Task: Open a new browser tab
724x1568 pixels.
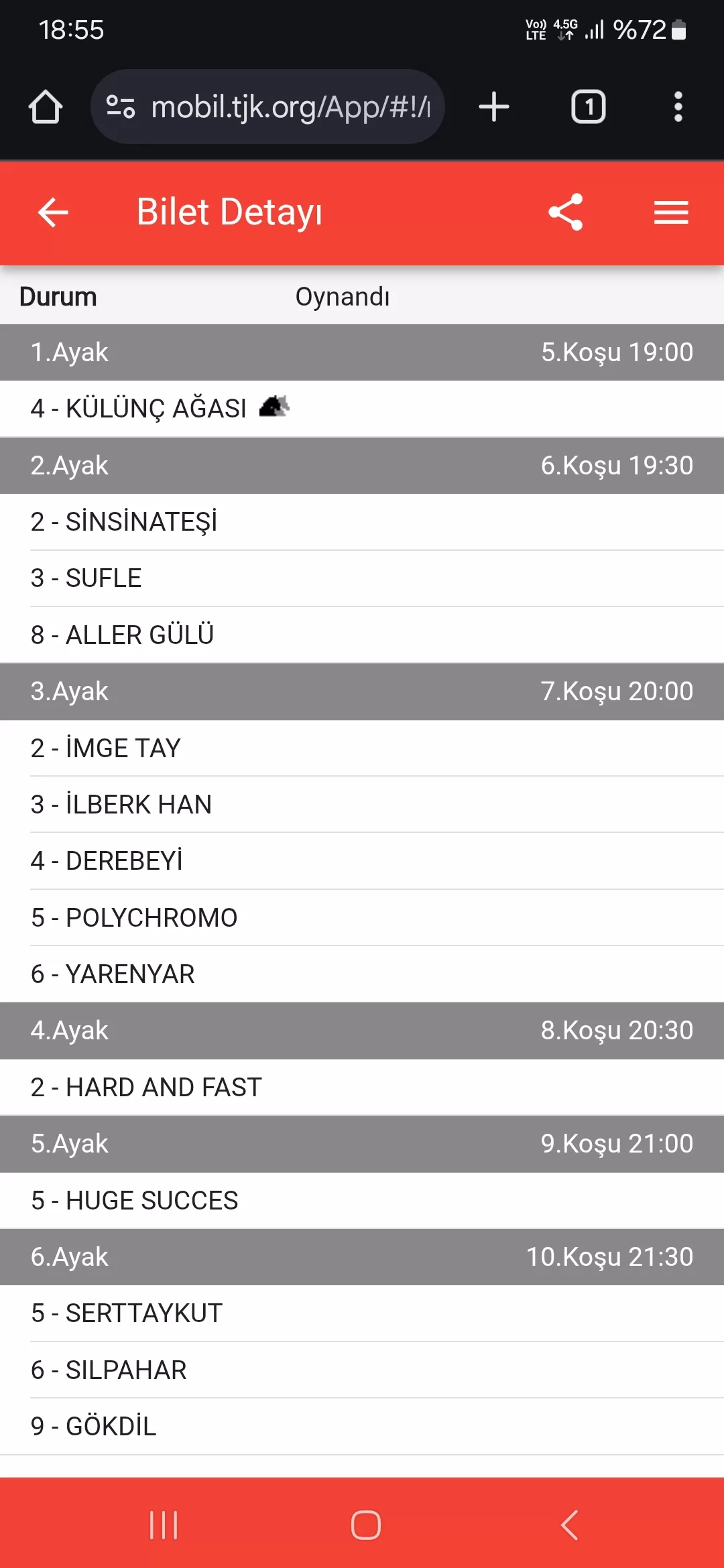Action: pyautogui.click(x=494, y=107)
